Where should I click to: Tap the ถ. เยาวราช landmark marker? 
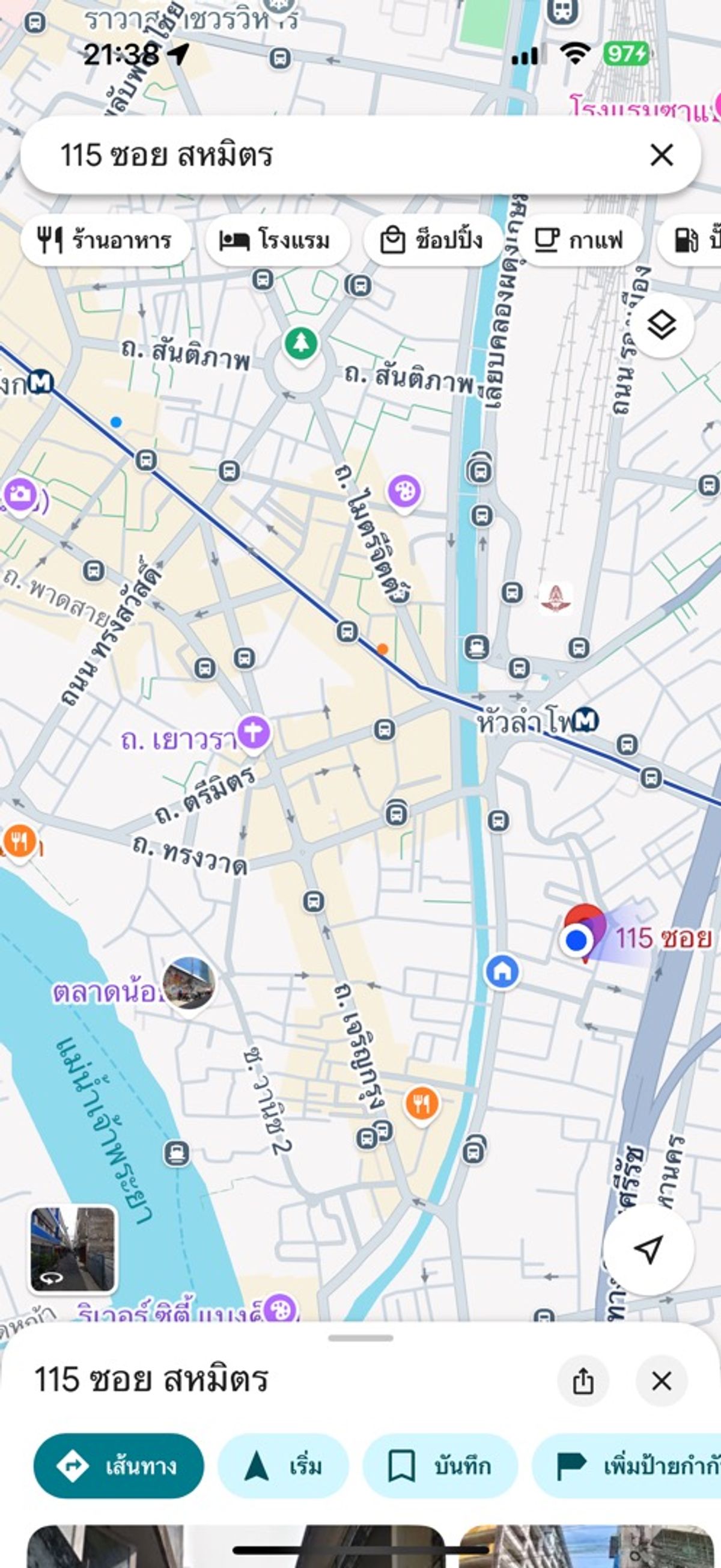coord(254,732)
